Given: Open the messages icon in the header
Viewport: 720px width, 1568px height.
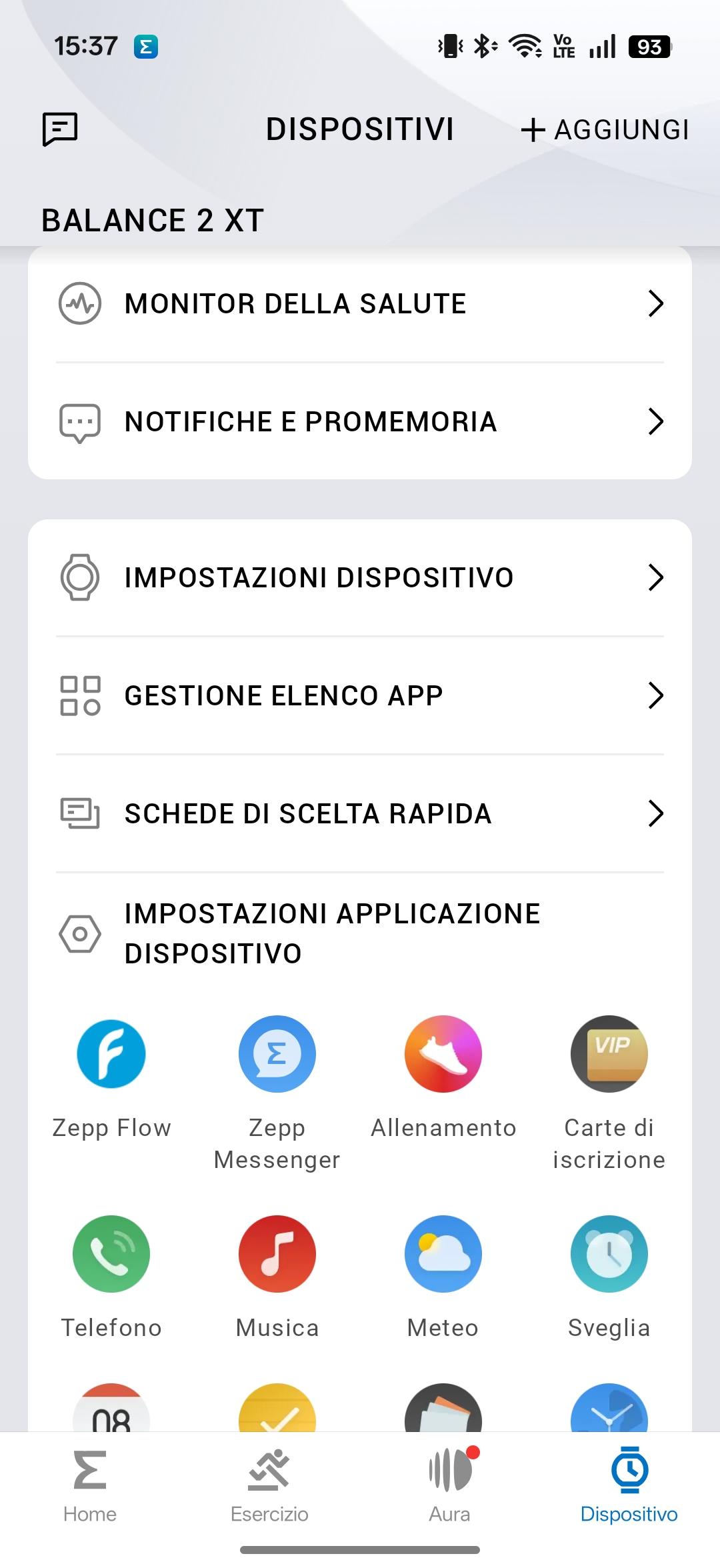Looking at the screenshot, I should 60,129.
